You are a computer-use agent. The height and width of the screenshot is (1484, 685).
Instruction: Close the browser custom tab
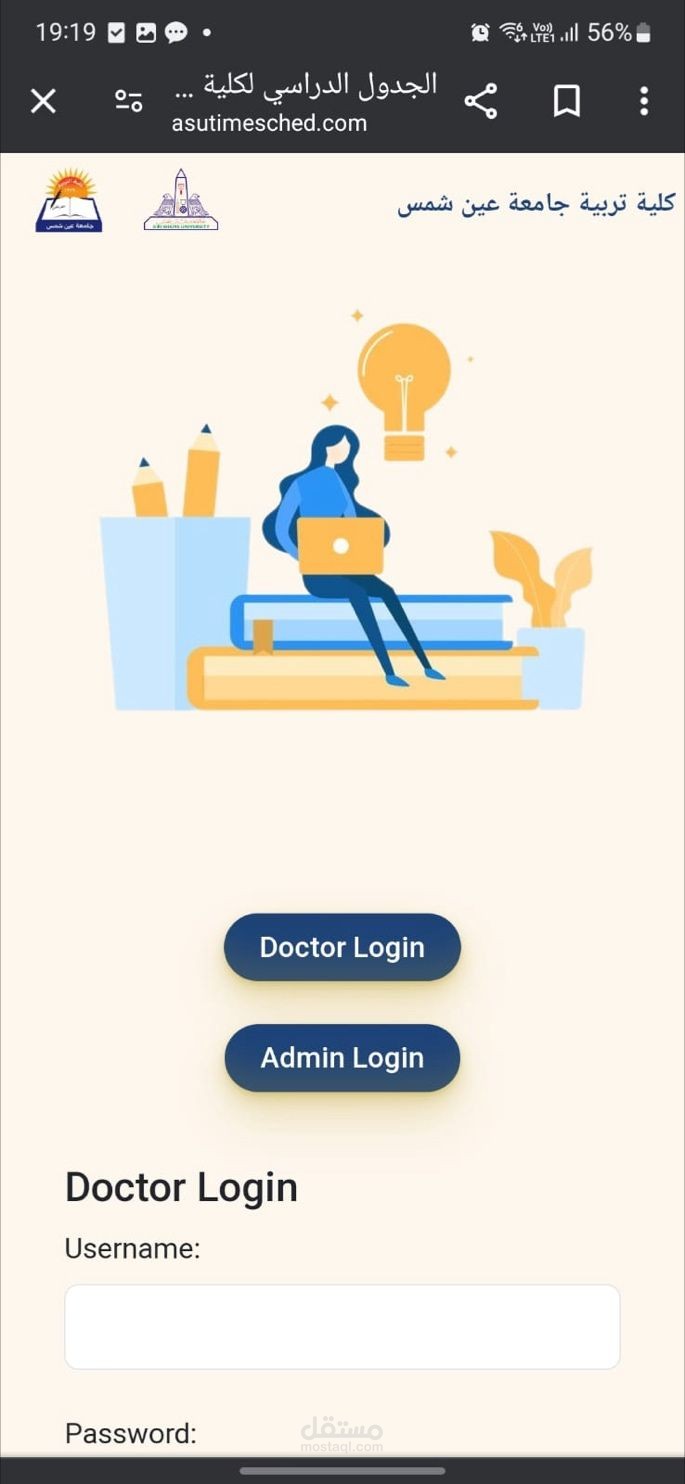43,101
